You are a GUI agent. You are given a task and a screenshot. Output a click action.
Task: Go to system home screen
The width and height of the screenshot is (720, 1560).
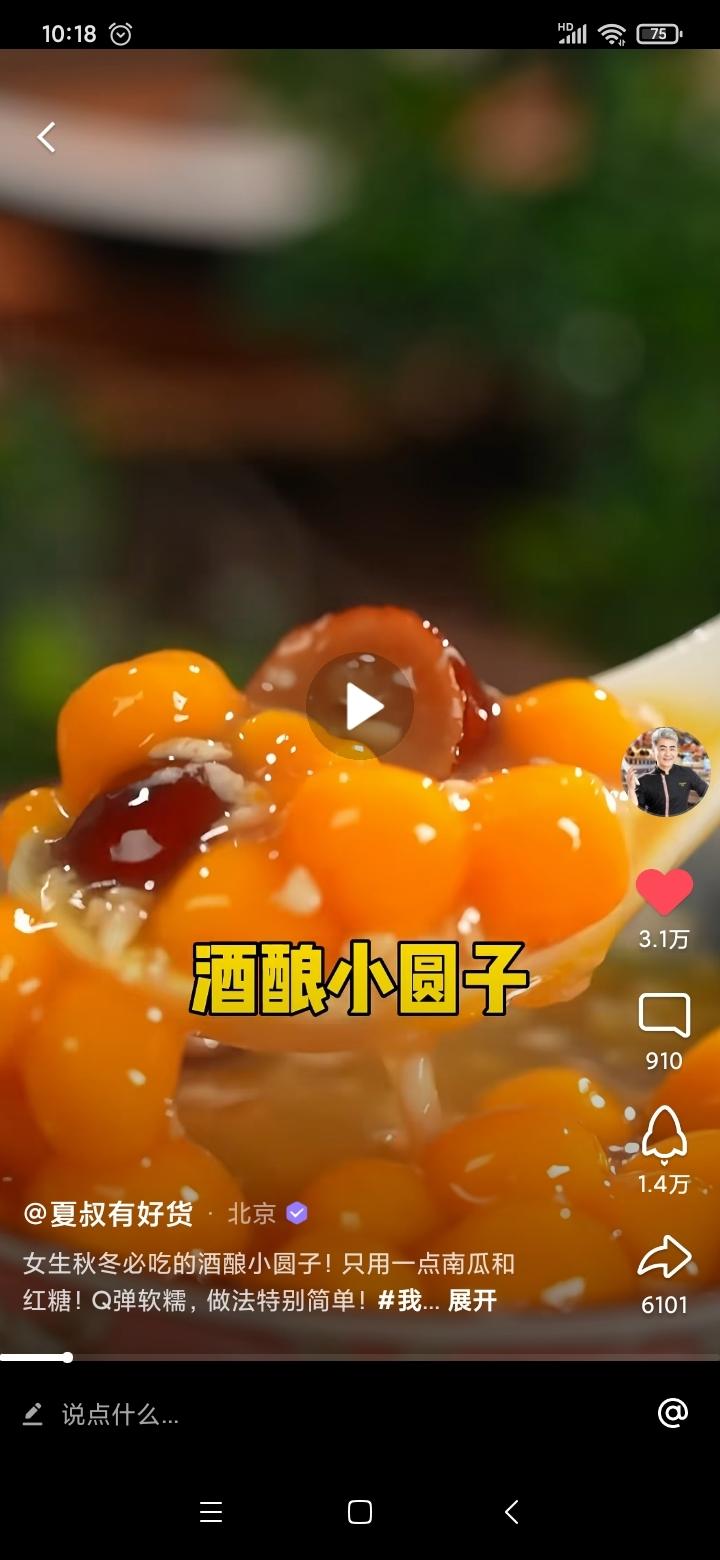pyautogui.click(x=360, y=1512)
